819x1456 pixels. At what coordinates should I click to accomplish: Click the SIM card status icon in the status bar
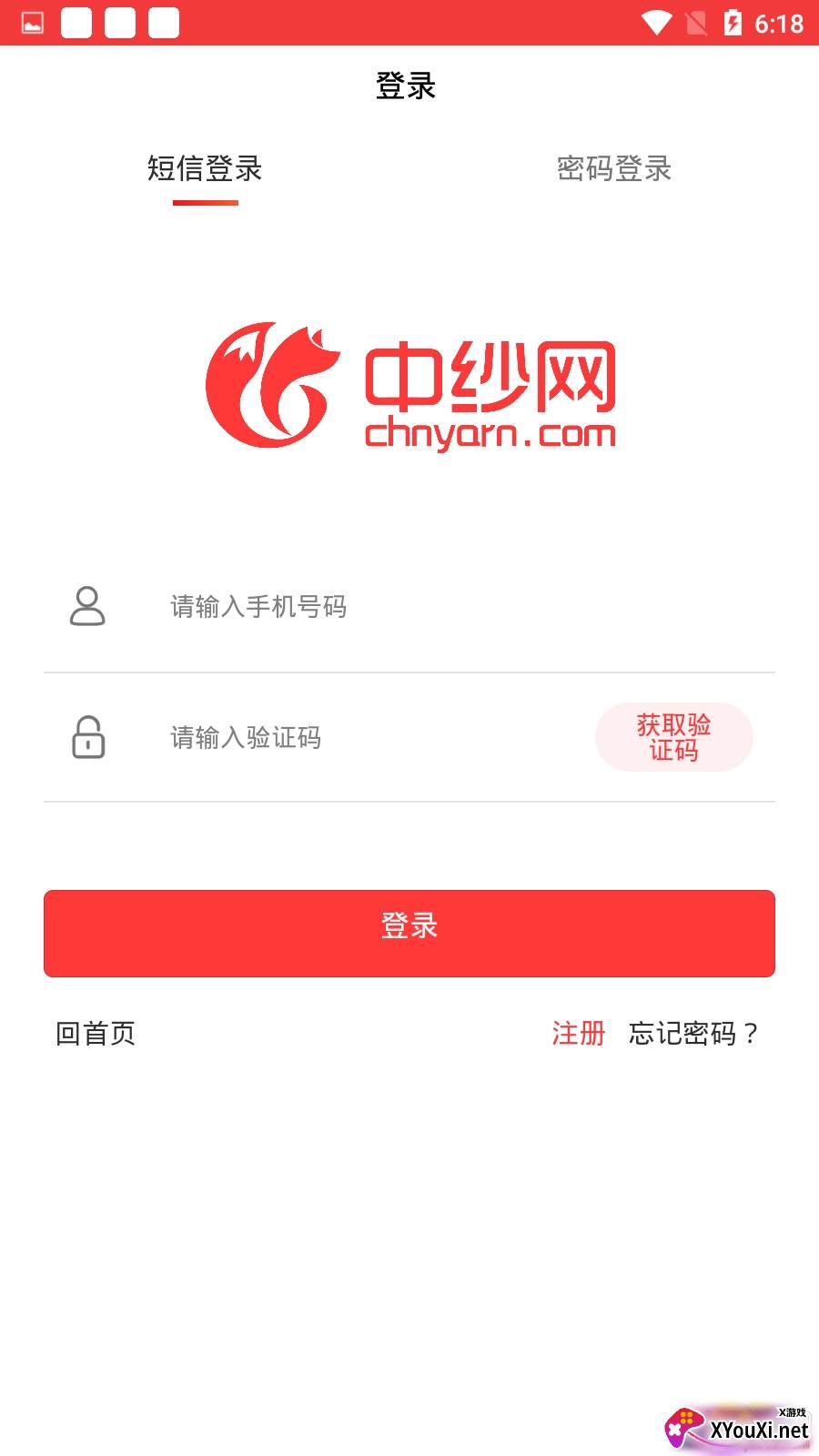[x=695, y=25]
